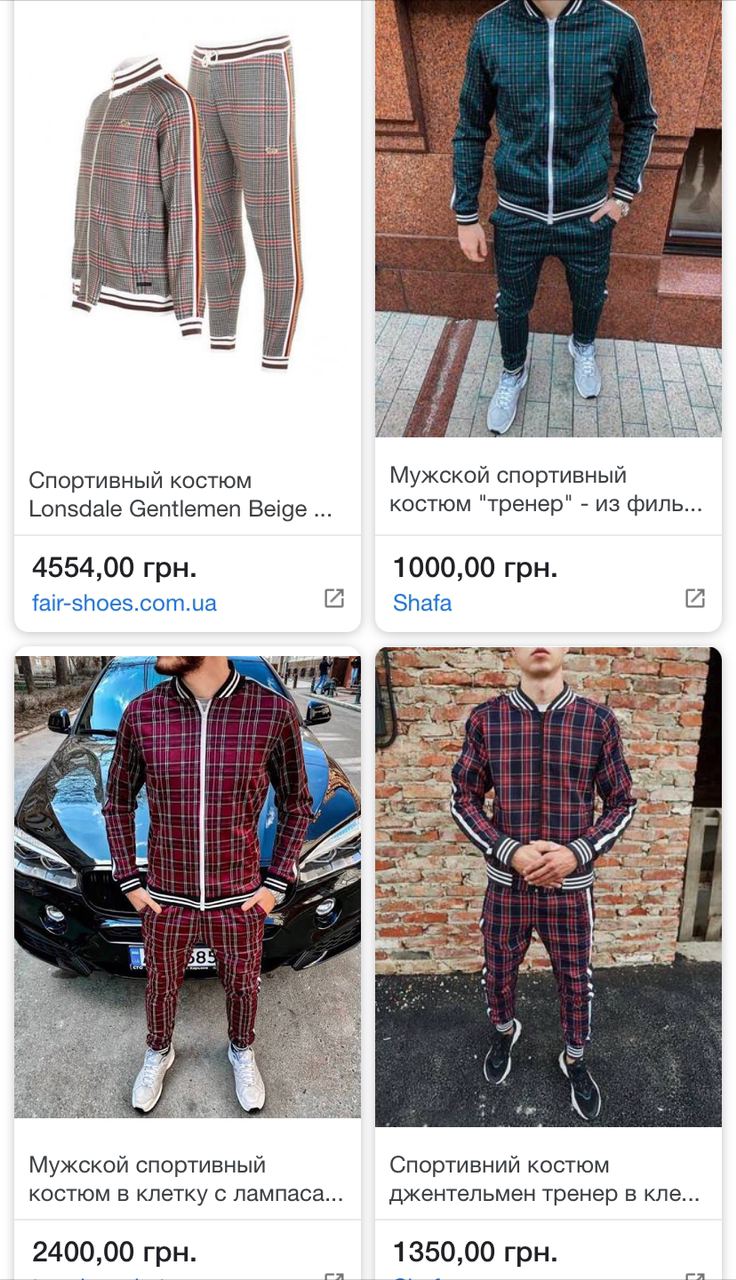Viewport: 736px width, 1280px height.
Task: Open the 1000,00 грн. green checked tracksuit card
Action: click(x=548, y=220)
